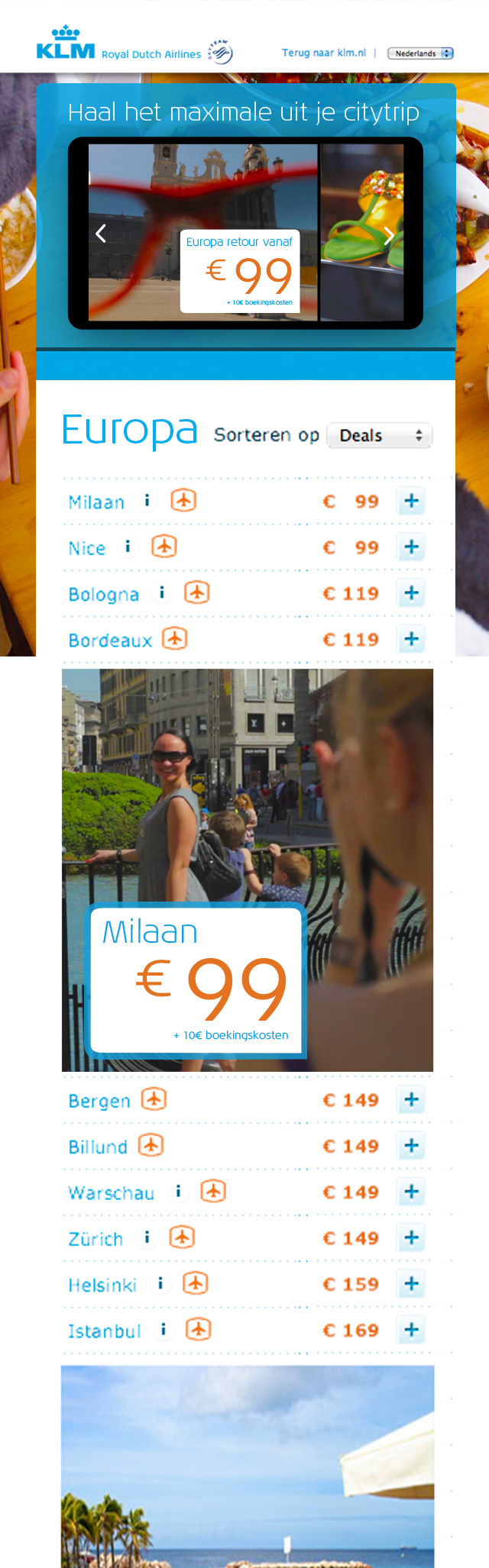Open the Milaan €99 promo picture
The width and height of the screenshot is (489, 1568).
[x=248, y=870]
